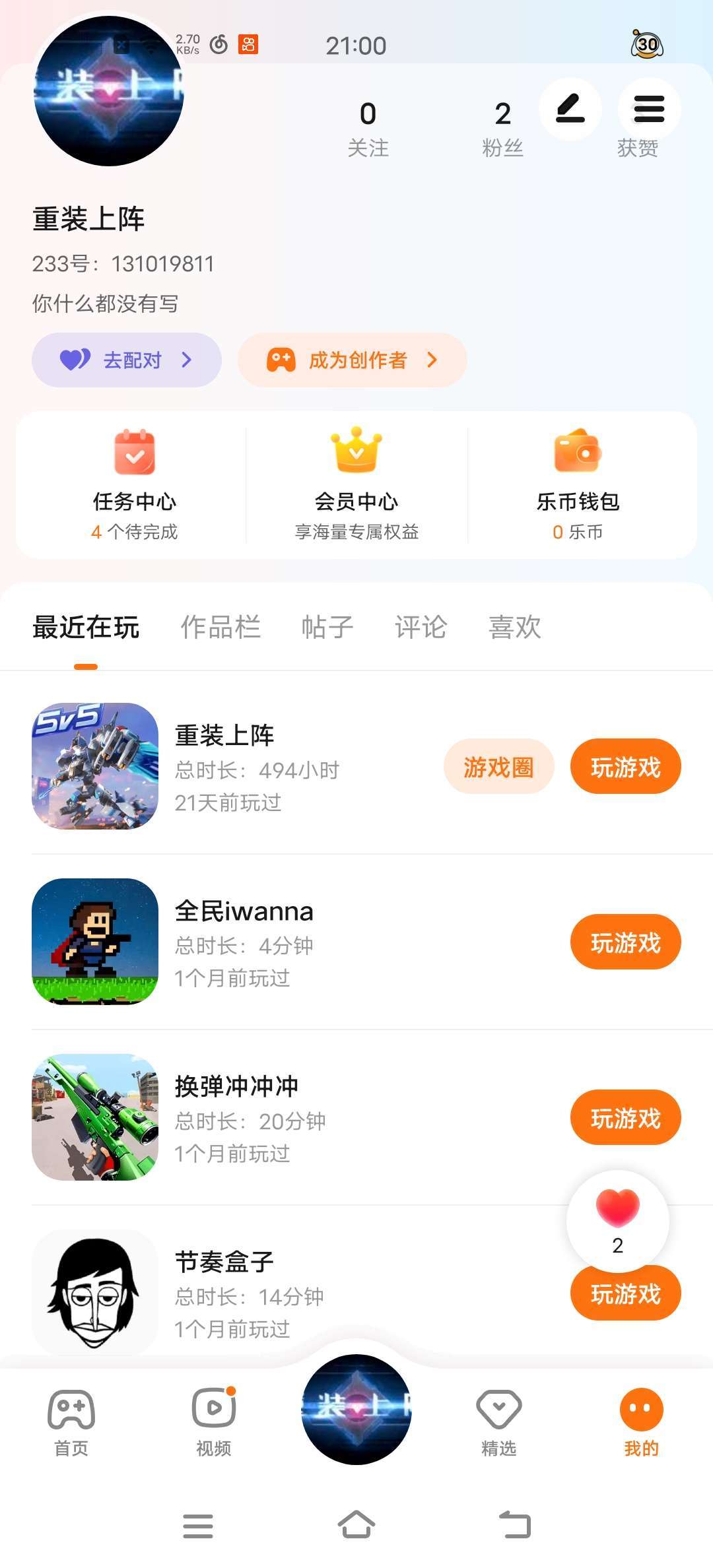Viewport: 713px width, 1568px height.
Task: Tap the 去配对 button
Action: click(x=127, y=360)
